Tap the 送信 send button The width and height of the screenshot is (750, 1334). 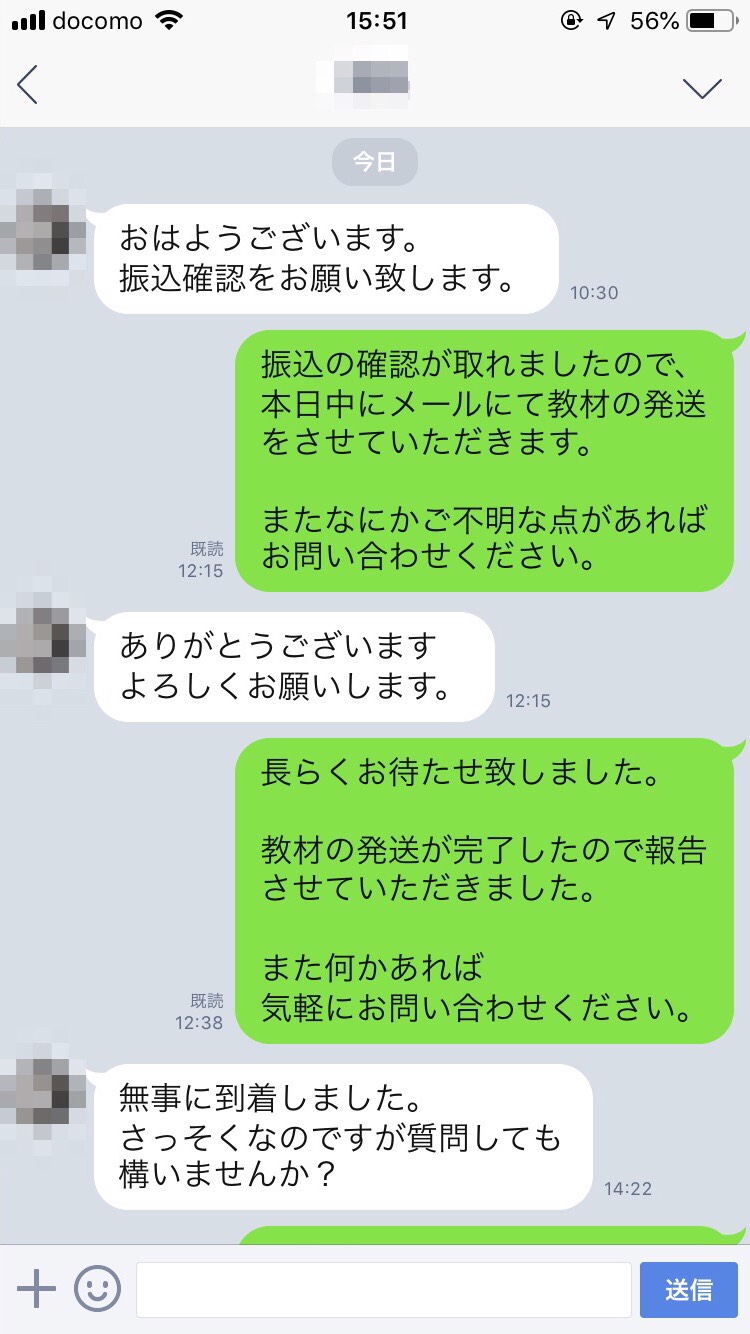coord(688,1289)
